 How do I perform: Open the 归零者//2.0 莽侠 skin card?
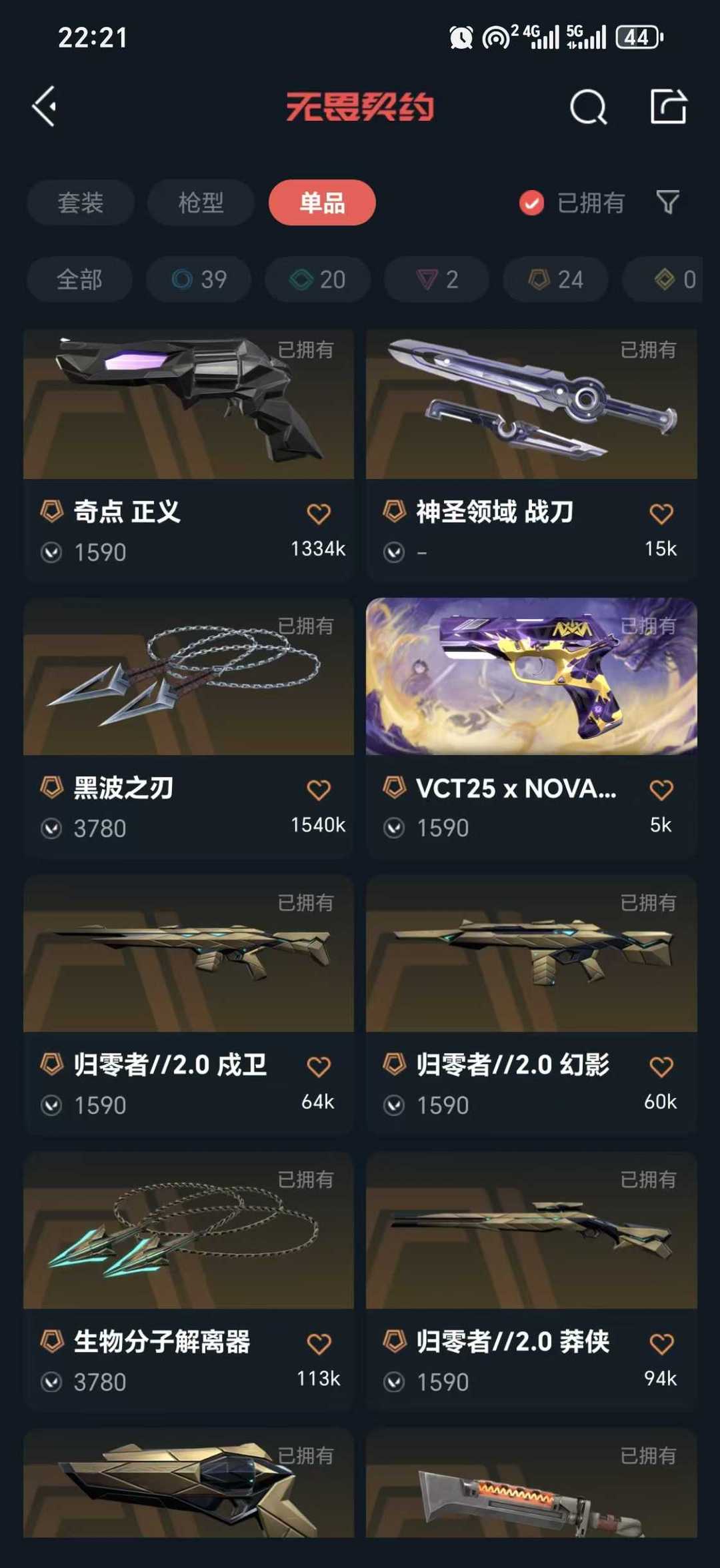[531, 1231]
